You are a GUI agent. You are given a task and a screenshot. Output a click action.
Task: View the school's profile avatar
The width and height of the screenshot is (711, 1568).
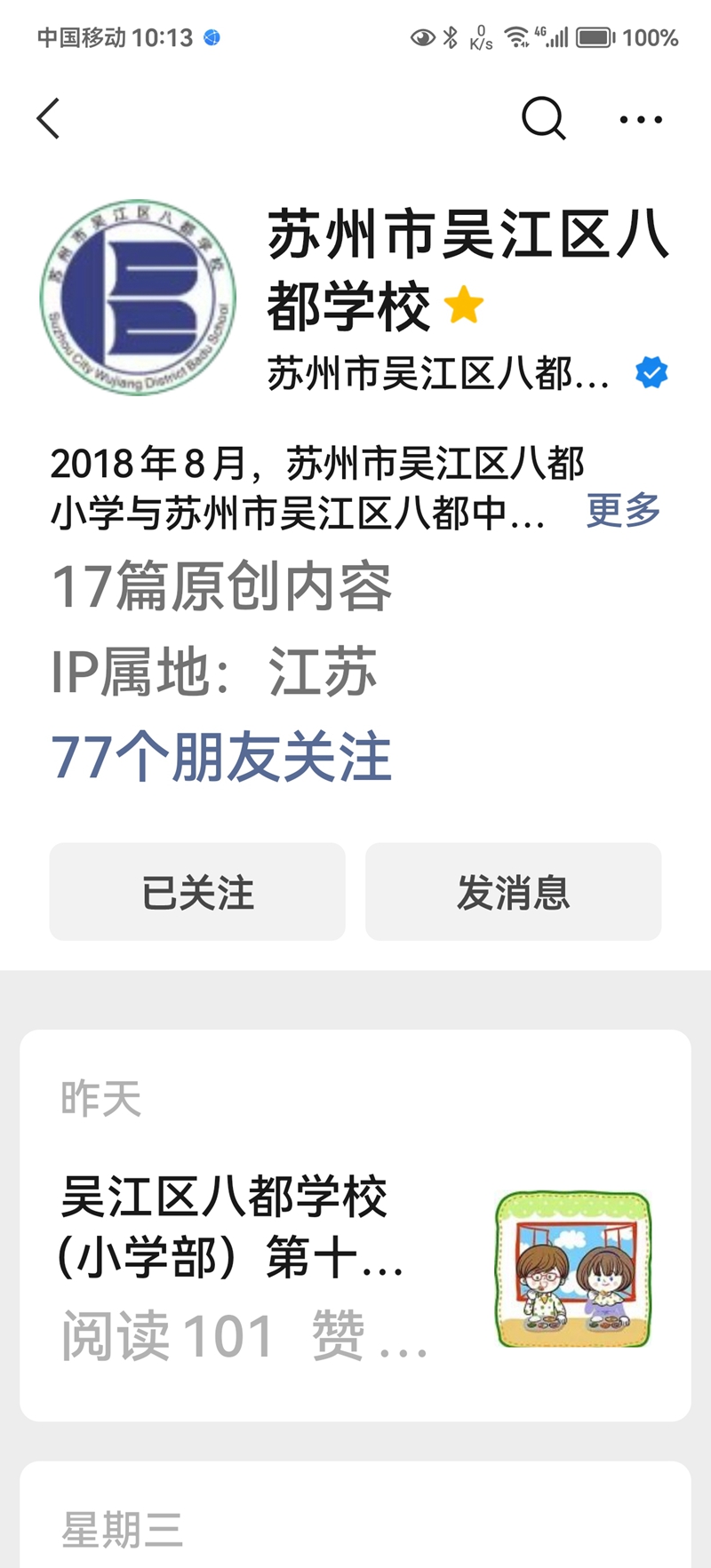[139, 298]
